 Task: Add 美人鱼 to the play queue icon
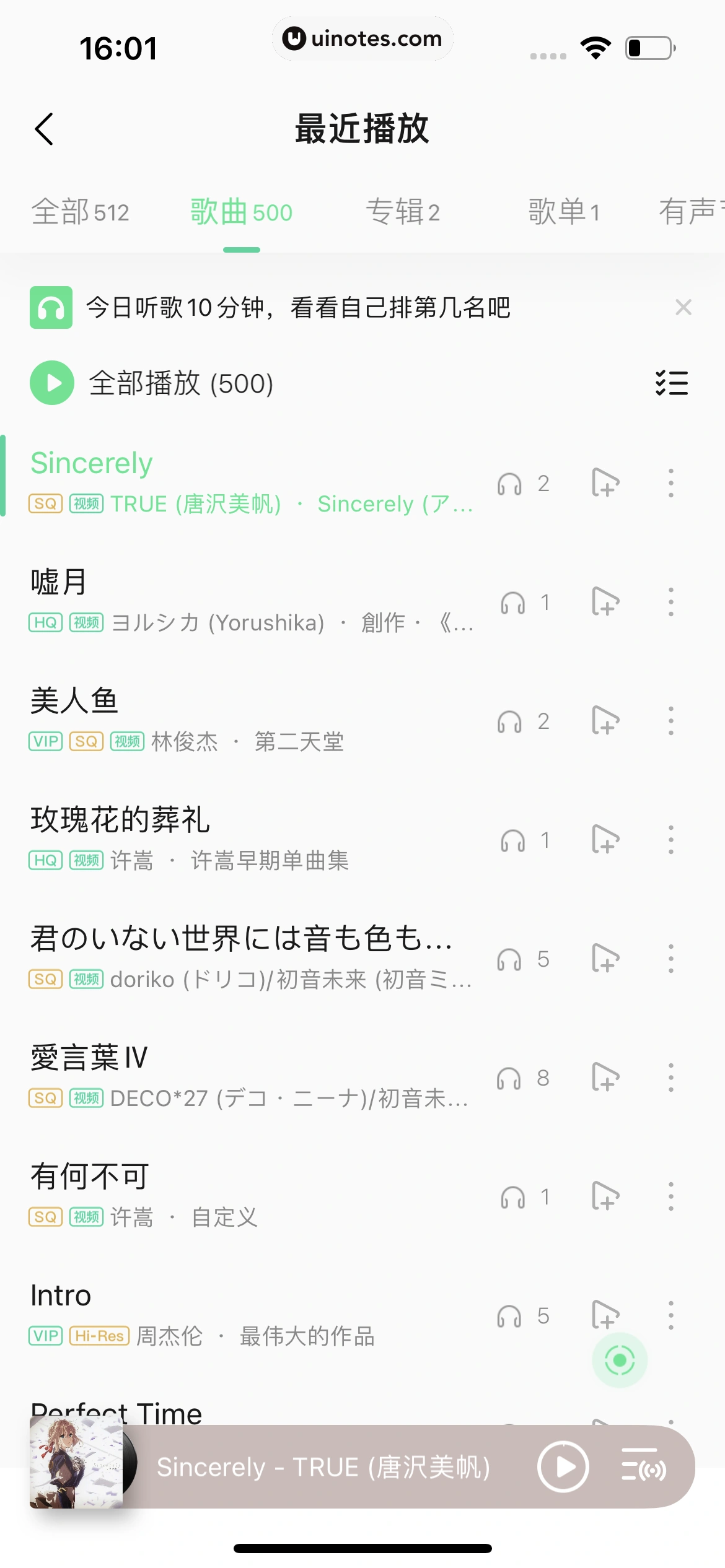coord(606,720)
